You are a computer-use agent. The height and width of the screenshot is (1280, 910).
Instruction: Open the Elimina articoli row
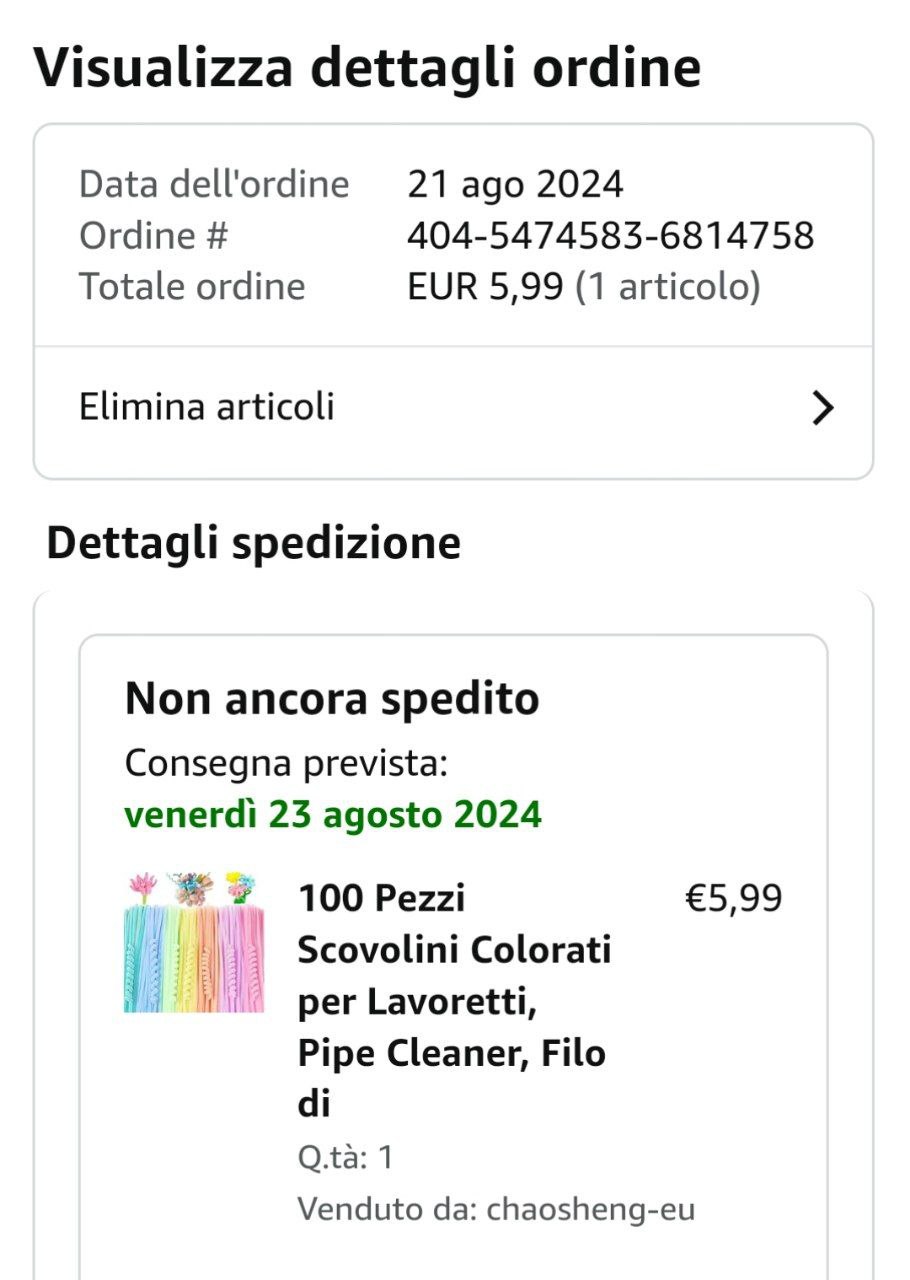(x=453, y=408)
